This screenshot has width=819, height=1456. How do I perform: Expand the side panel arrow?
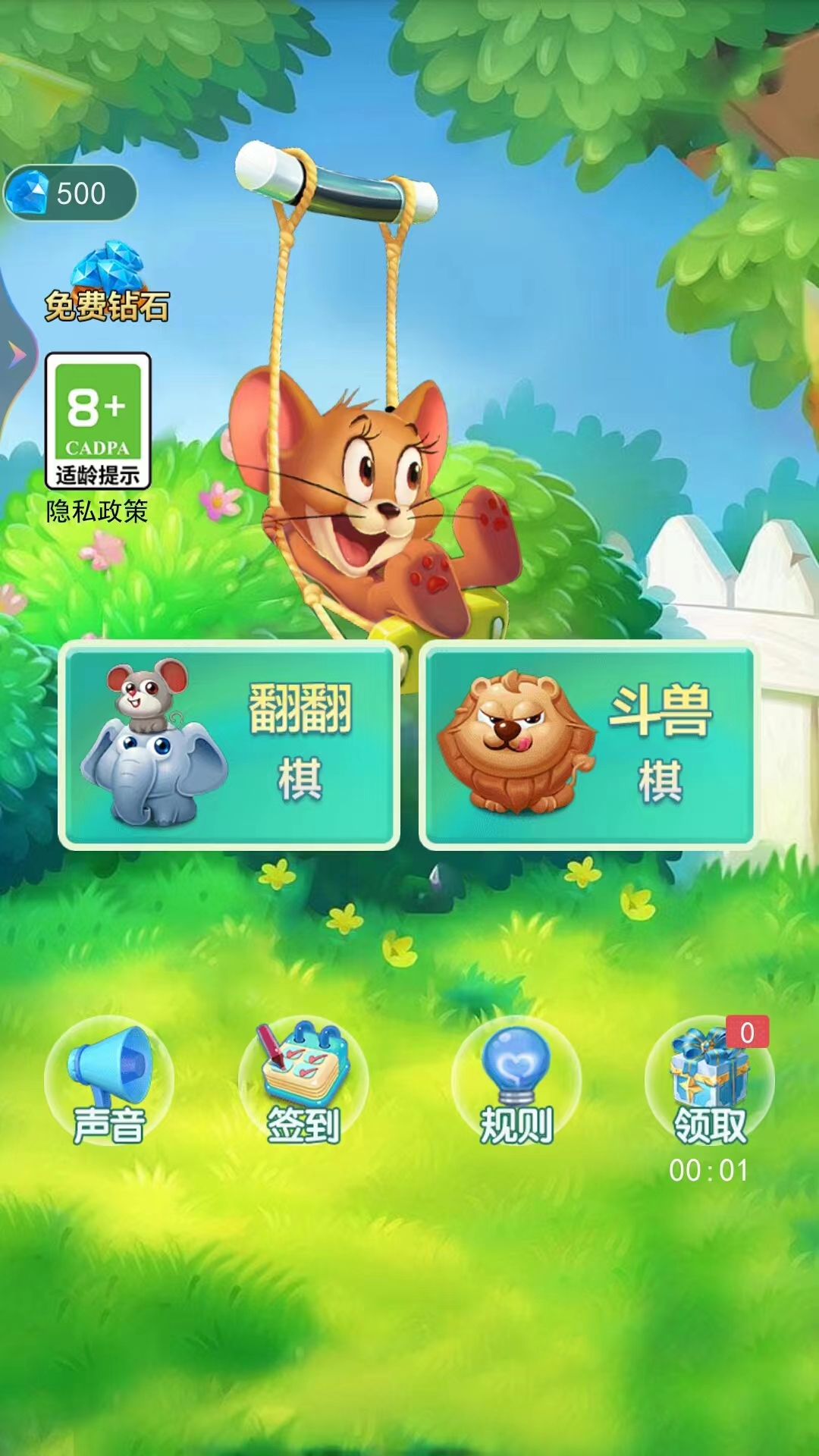[17, 354]
